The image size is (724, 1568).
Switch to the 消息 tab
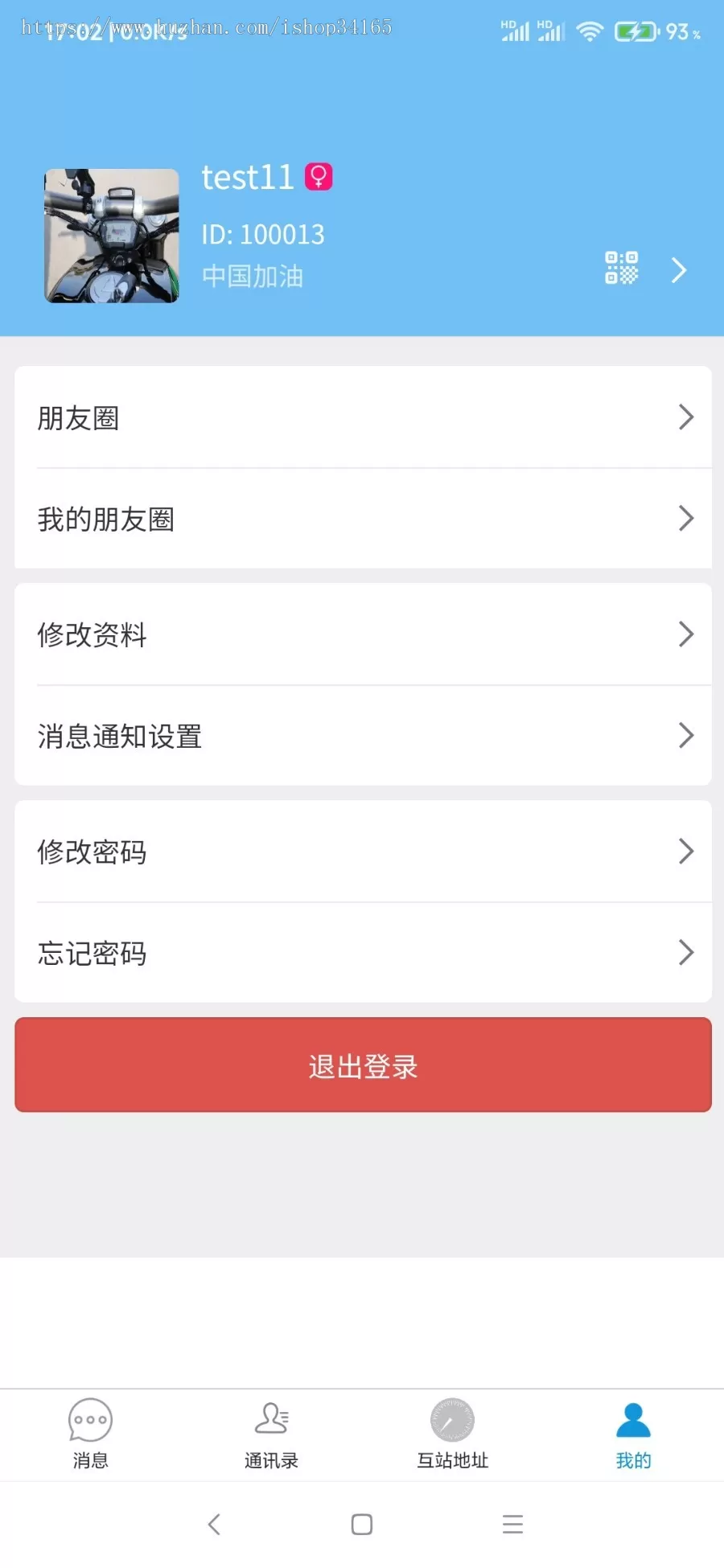pos(89,1435)
